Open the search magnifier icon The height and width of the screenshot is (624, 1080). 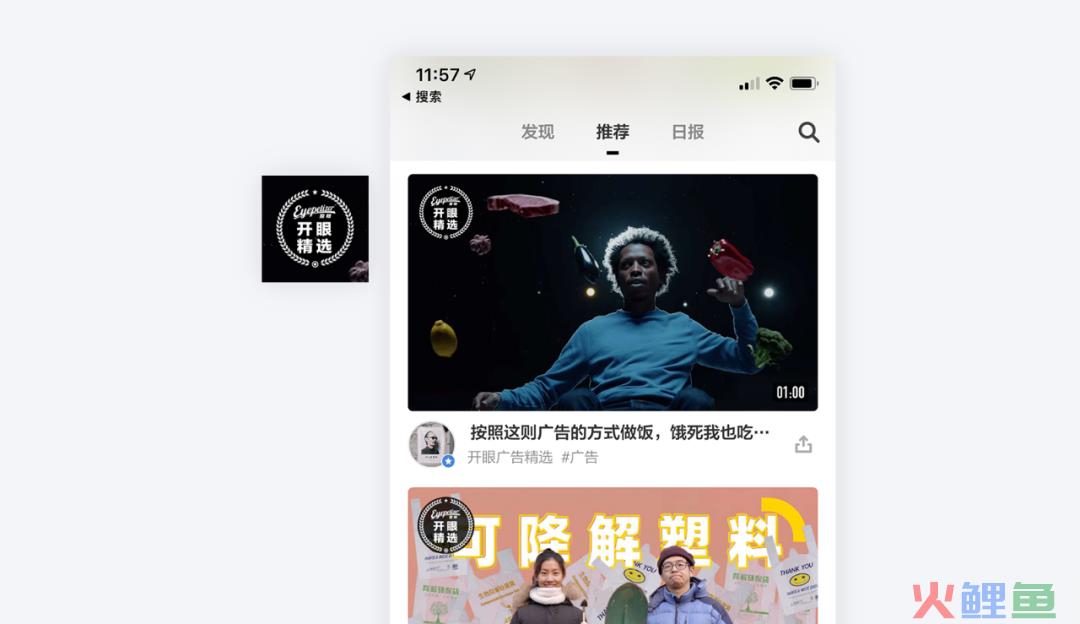[809, 132]
